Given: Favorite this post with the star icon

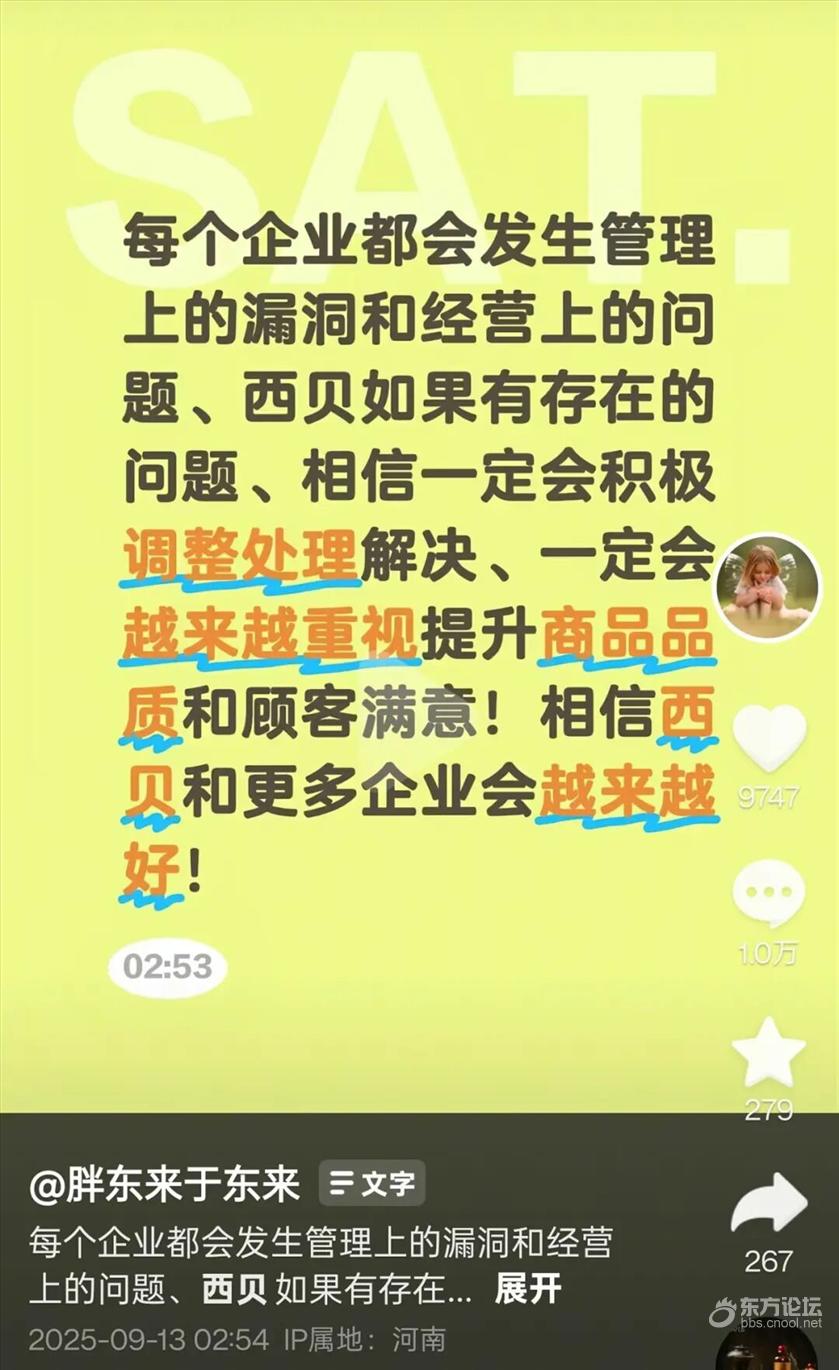Looking at the screenshot, I should point(768,1051).
